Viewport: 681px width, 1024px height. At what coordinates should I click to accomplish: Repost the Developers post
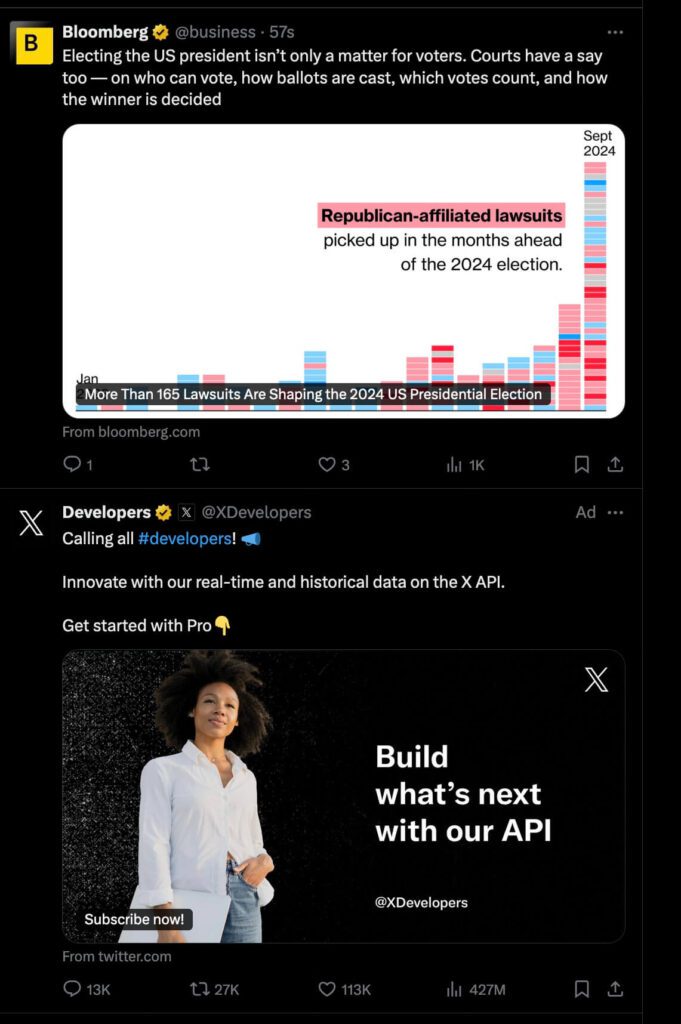(200, 989)
